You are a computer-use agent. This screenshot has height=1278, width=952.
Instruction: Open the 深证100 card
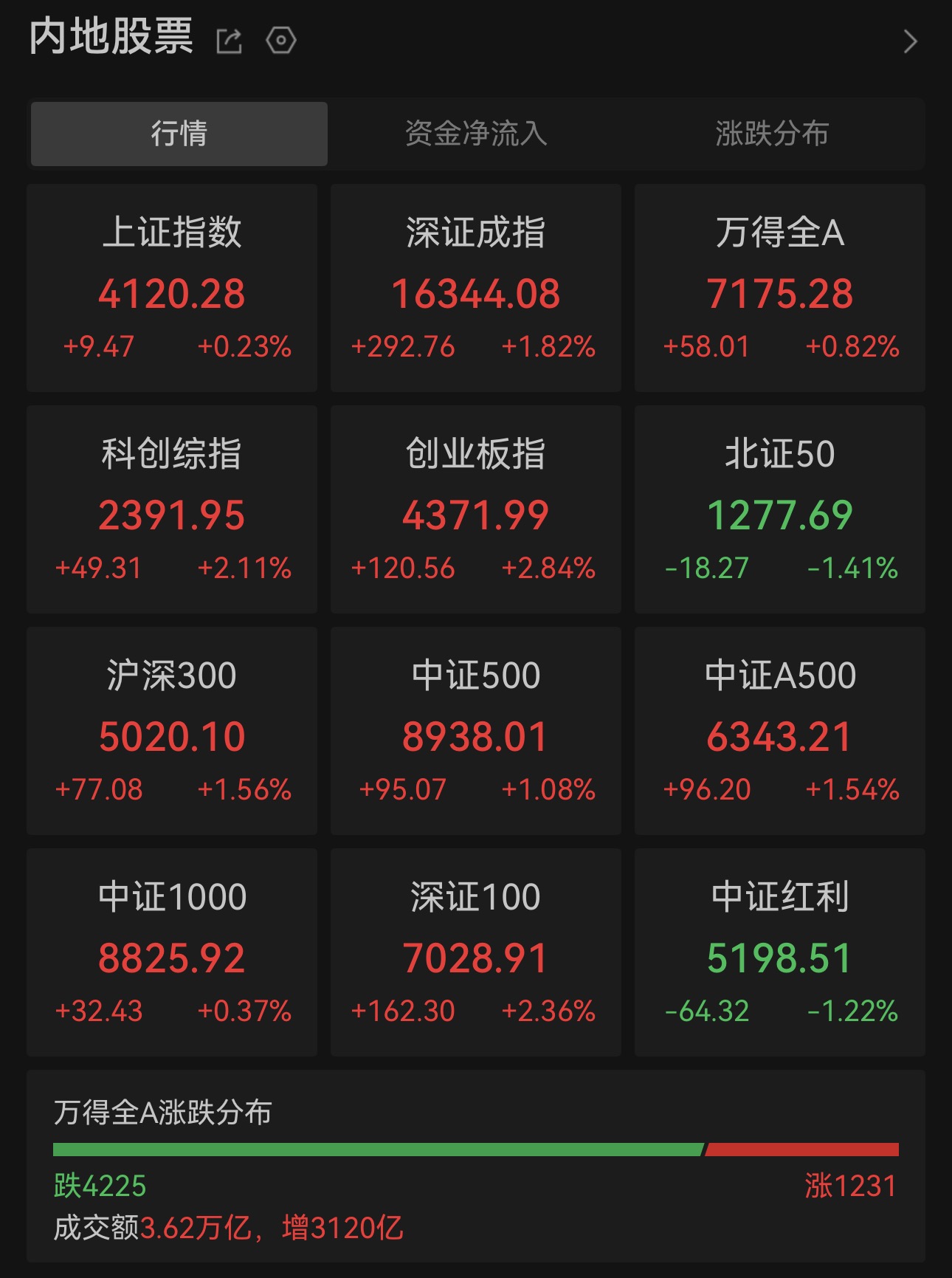pos(476,952)
